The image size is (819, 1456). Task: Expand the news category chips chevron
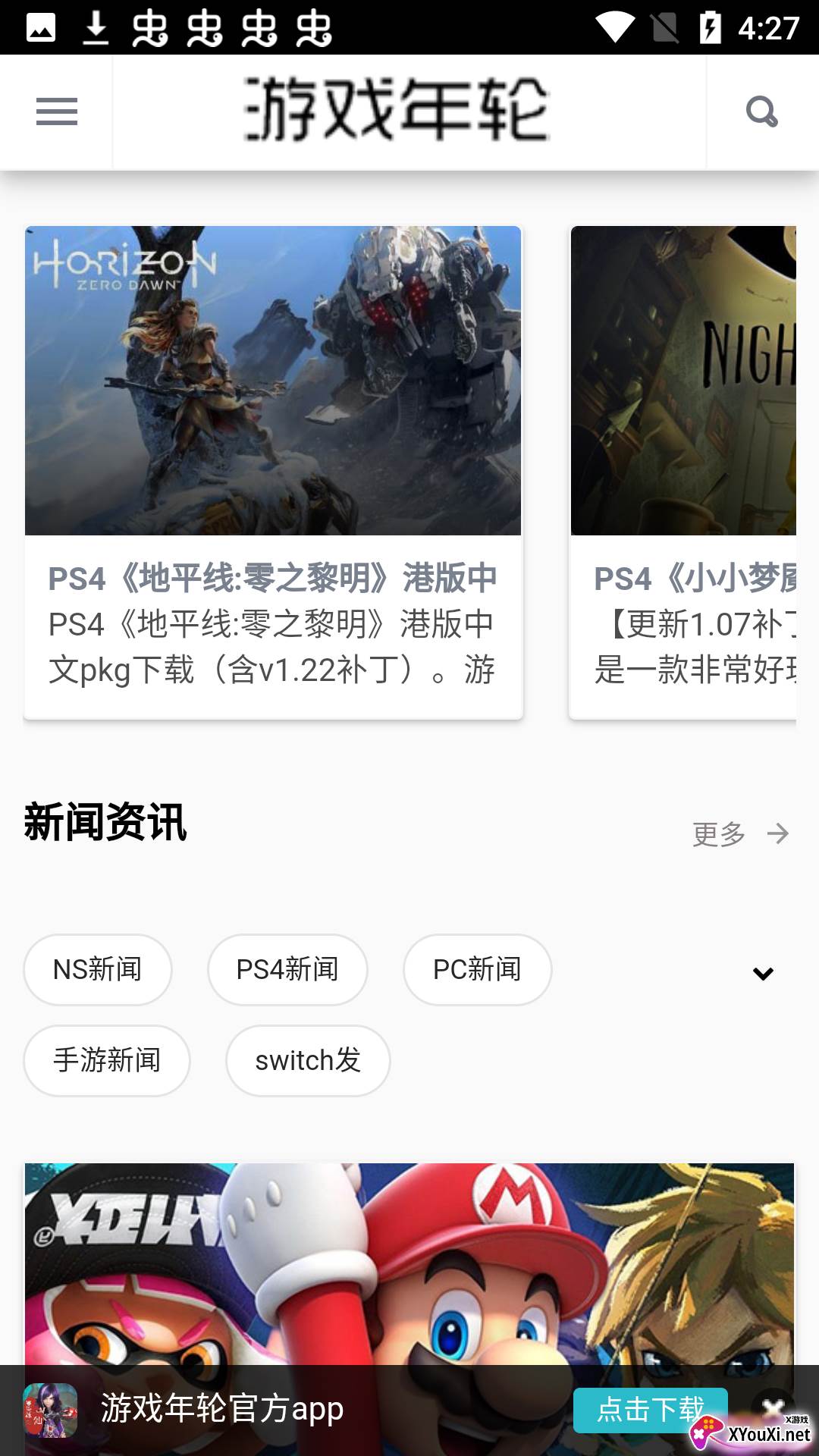763,973
